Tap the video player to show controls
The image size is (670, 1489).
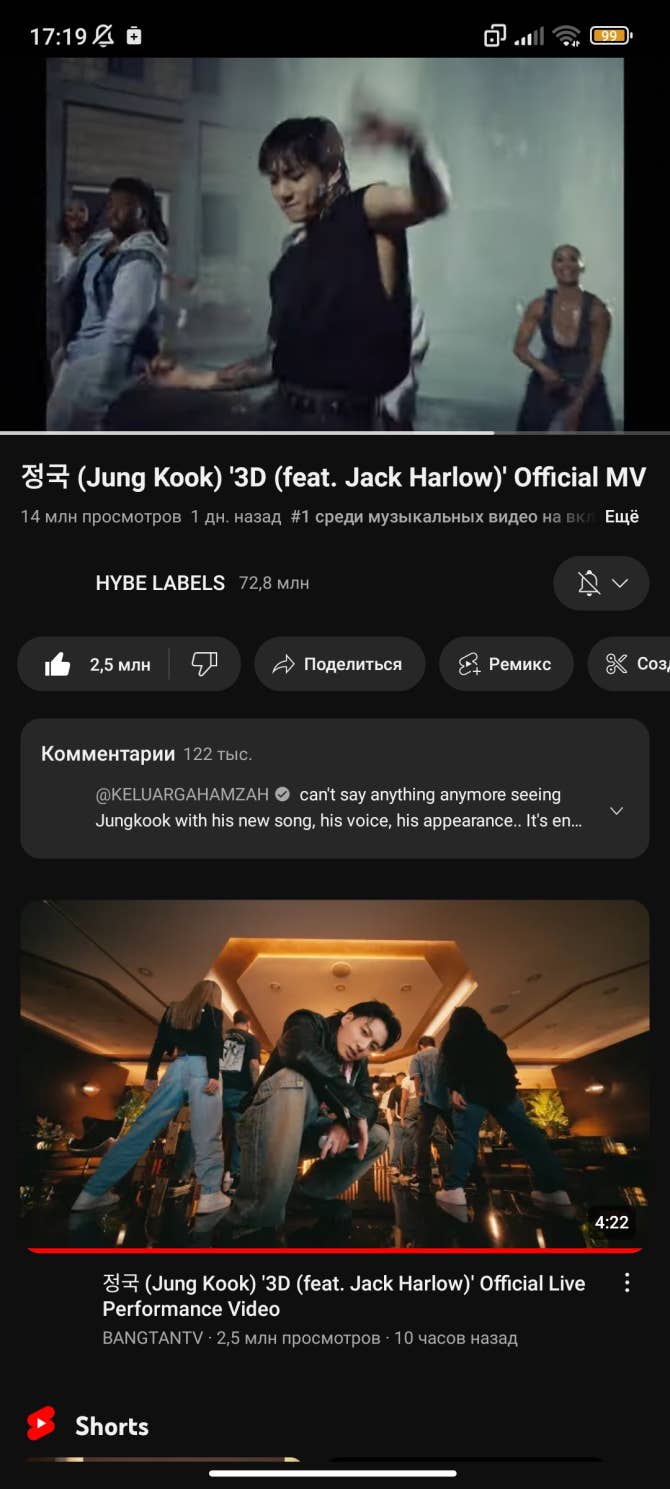click(x=334, y=243)
